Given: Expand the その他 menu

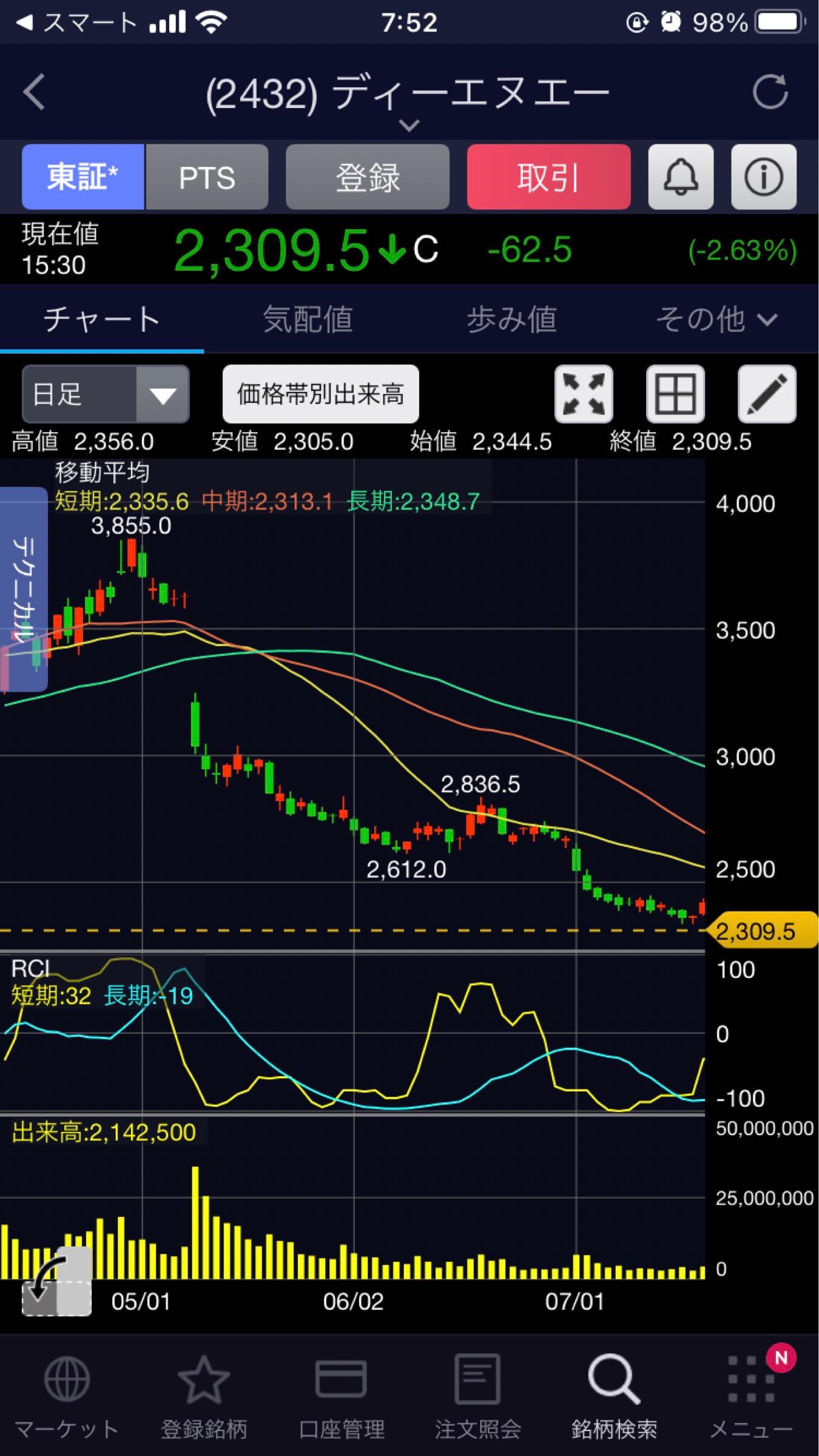Looking at the screenshot, I should 716,319.
